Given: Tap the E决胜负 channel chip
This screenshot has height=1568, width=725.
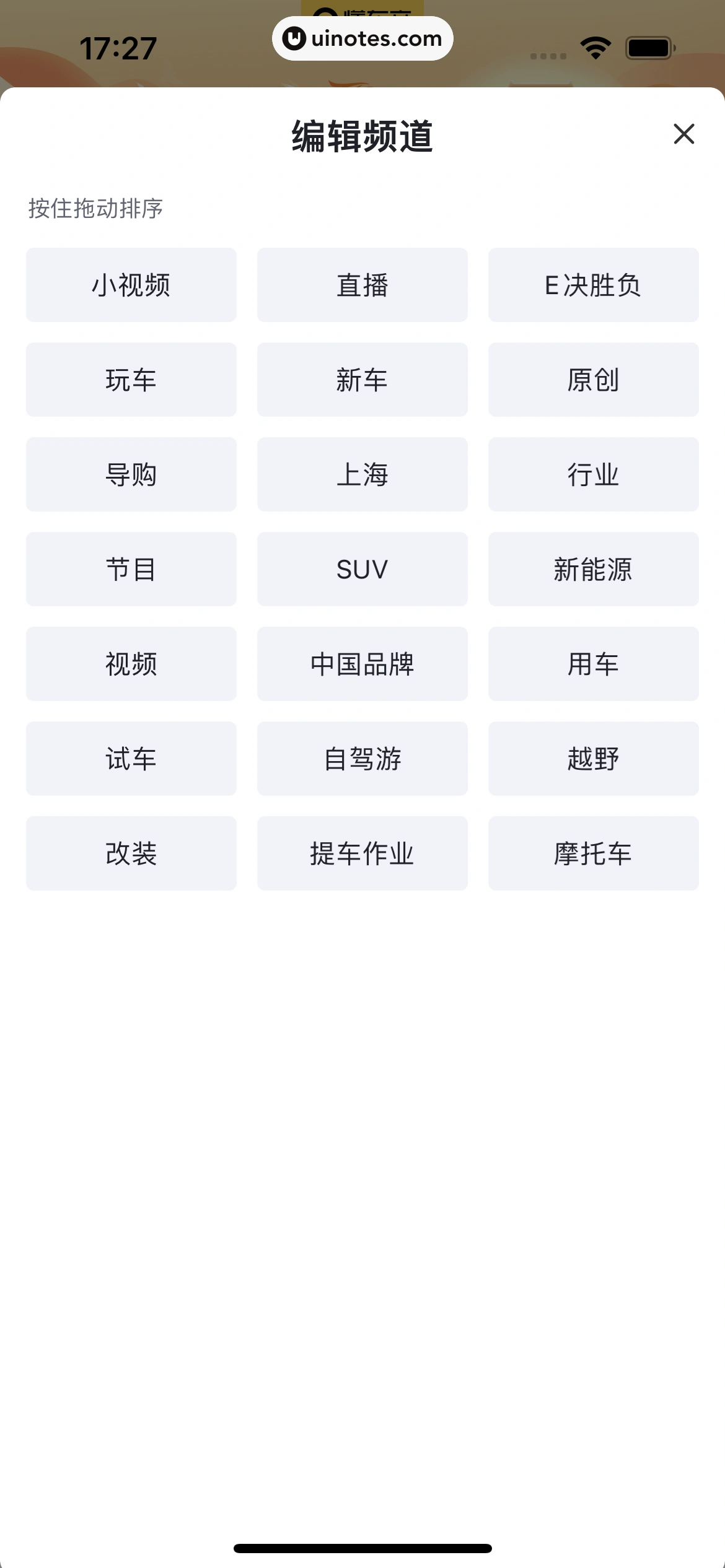Looking at the screenshot, I should coord(593,285).
